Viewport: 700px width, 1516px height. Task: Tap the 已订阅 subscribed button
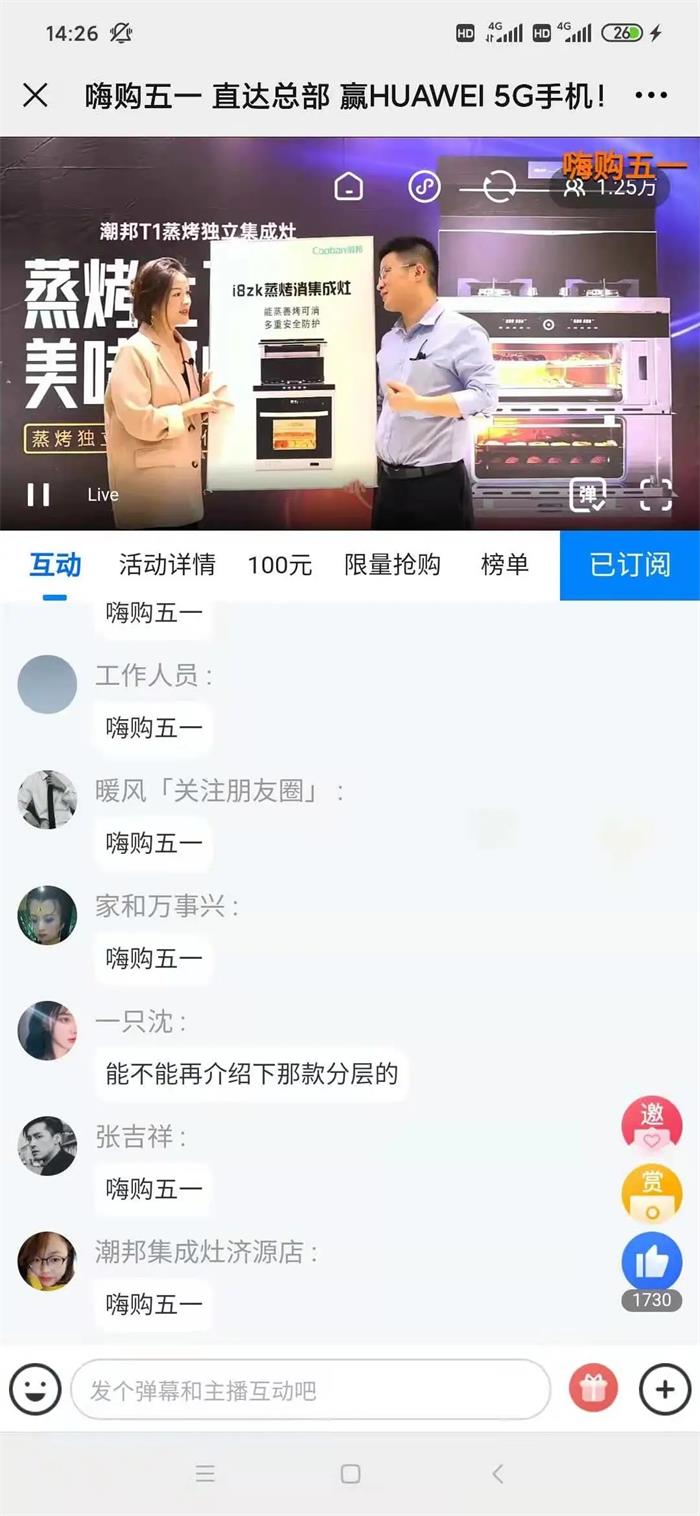pyautogui.click(x=630, y=565)
